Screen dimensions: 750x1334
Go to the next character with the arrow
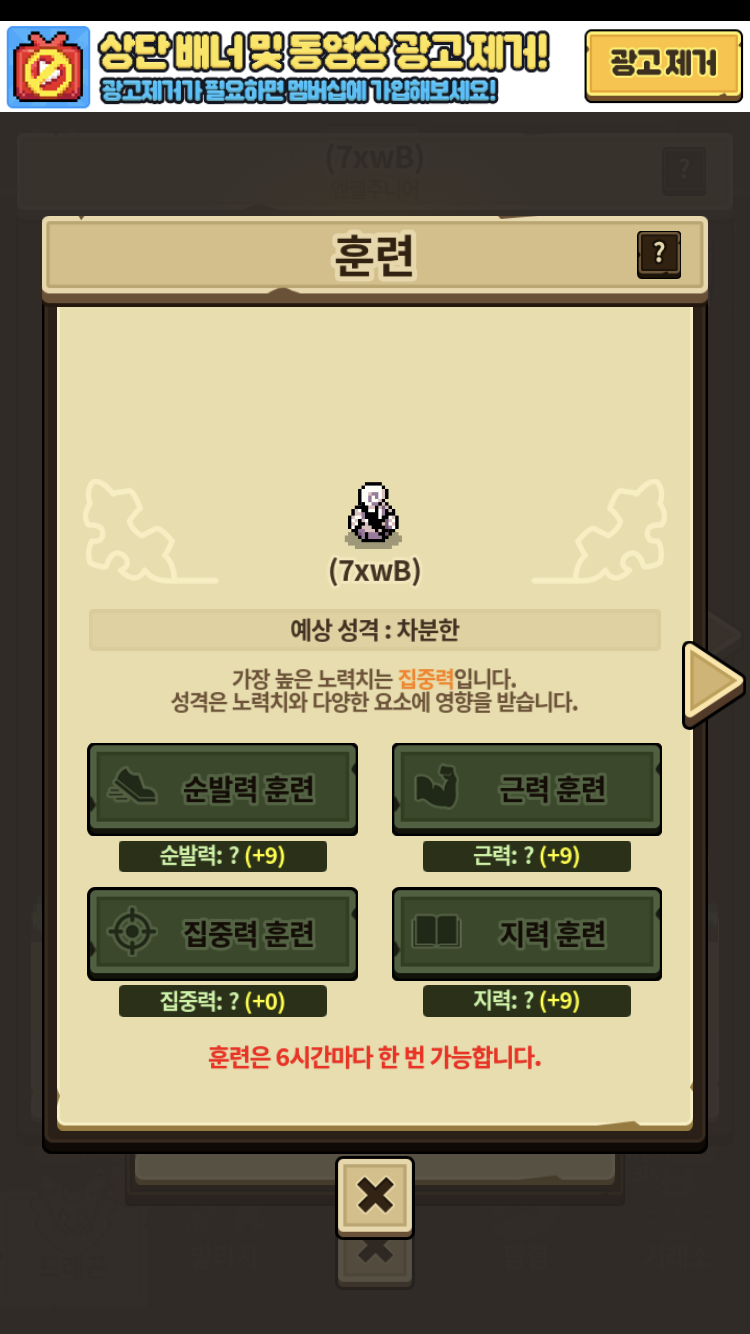(713, 683)
